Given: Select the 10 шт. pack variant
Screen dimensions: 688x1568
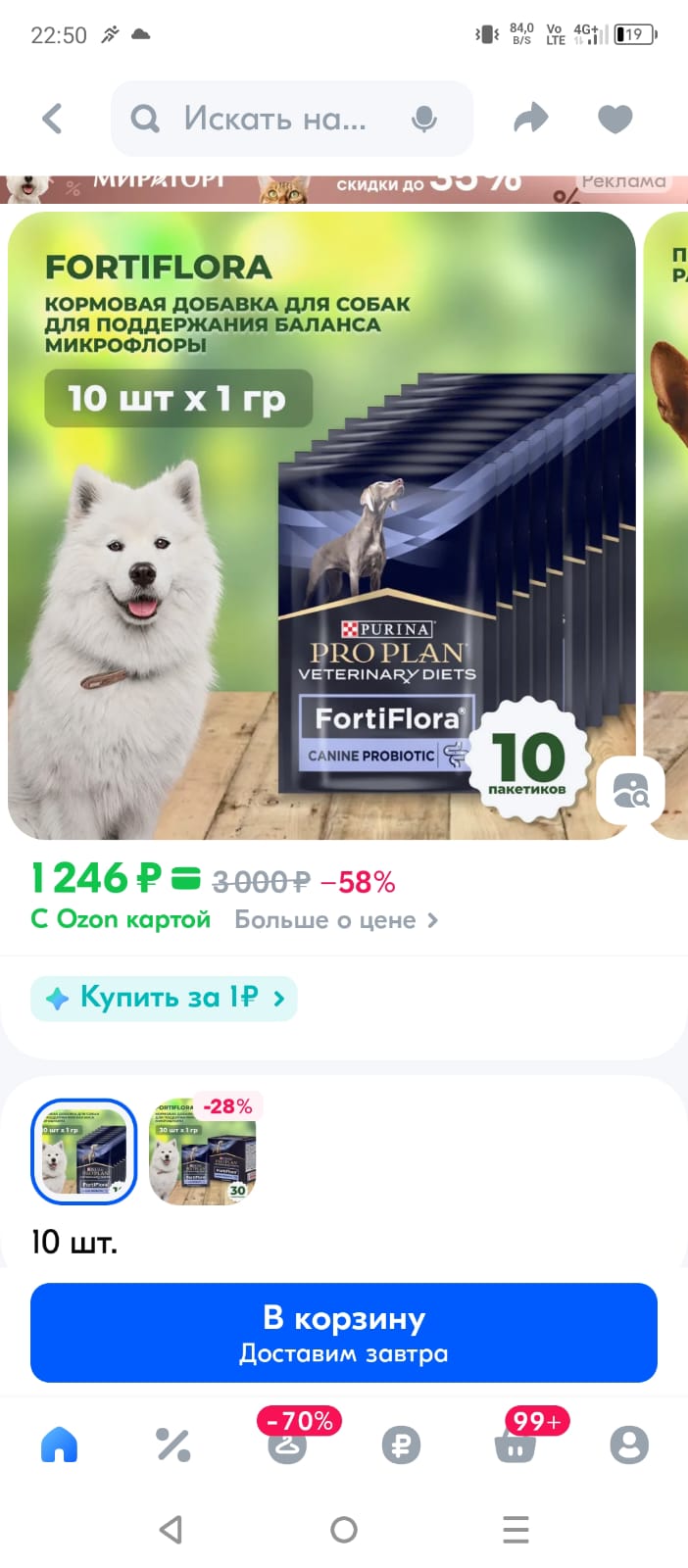Looking at the screenshot, I should [x=84, y=1151].
